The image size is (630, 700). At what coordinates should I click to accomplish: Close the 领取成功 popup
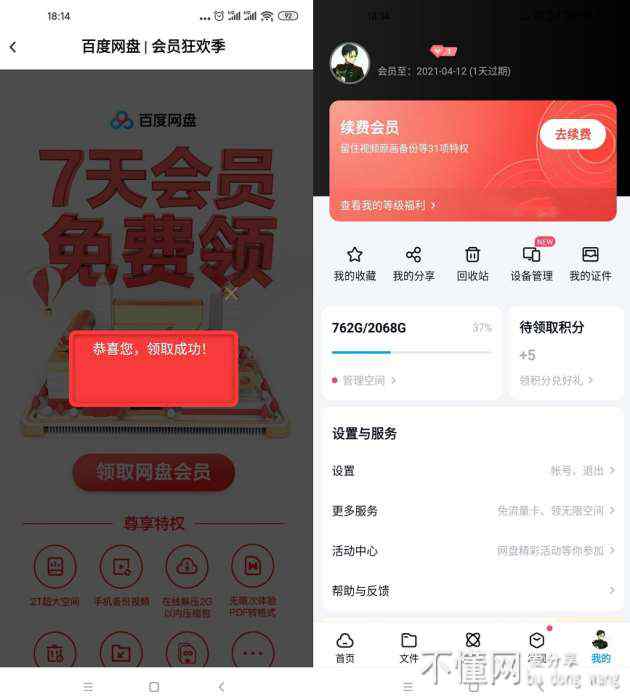pos(231,293)
